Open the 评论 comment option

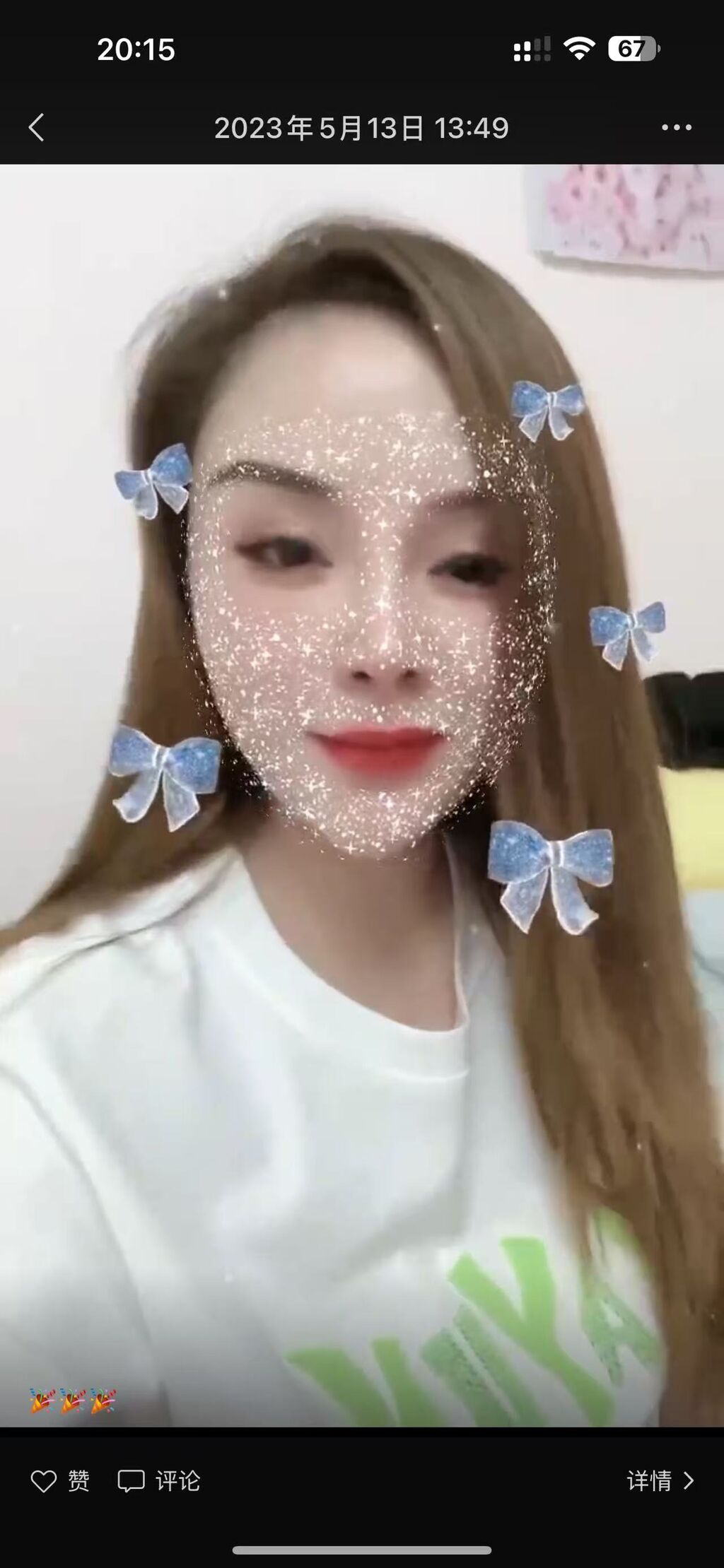click(159, 1480)
